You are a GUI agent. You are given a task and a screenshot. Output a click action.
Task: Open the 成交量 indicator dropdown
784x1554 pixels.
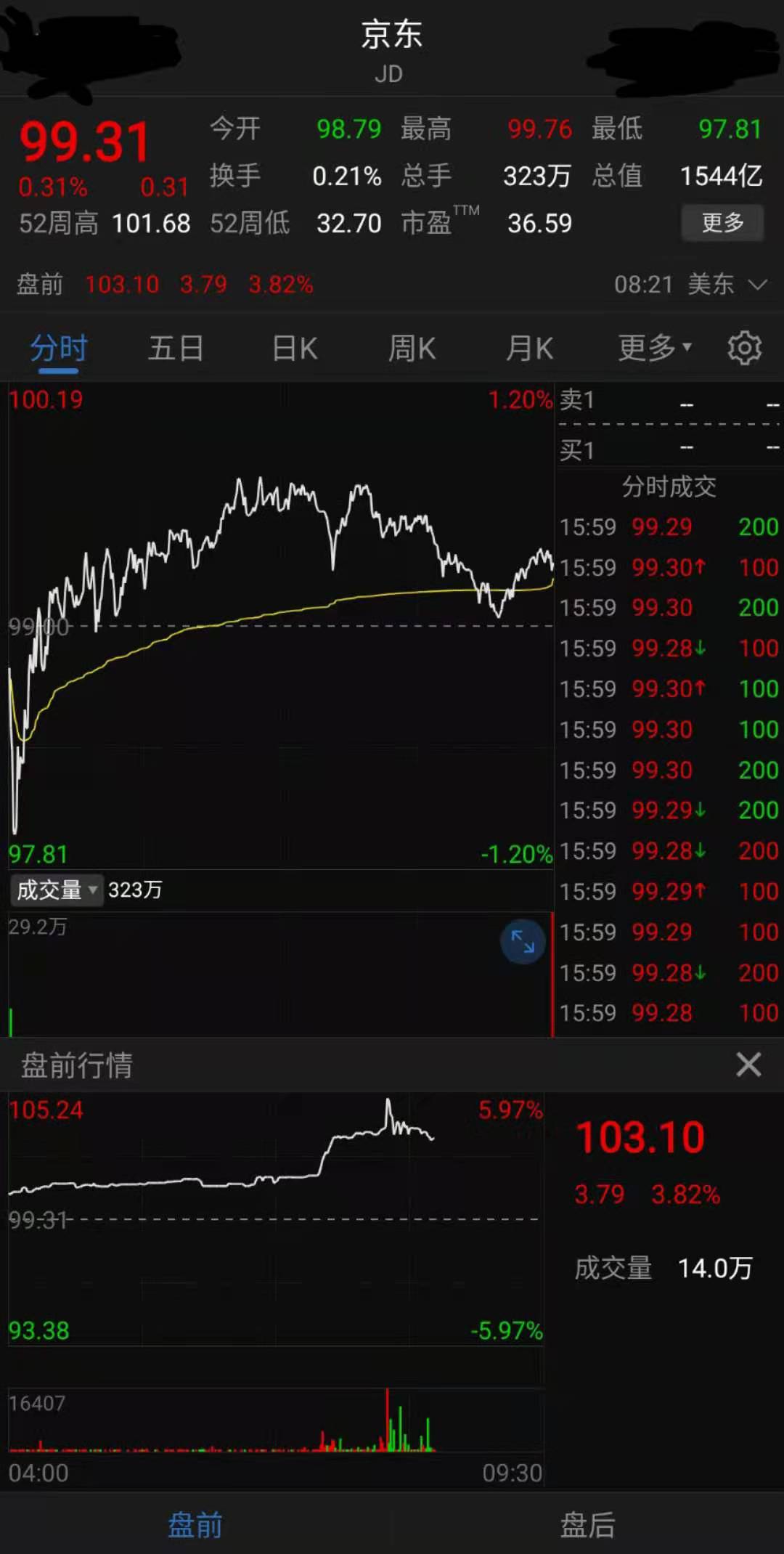(57, 890)
